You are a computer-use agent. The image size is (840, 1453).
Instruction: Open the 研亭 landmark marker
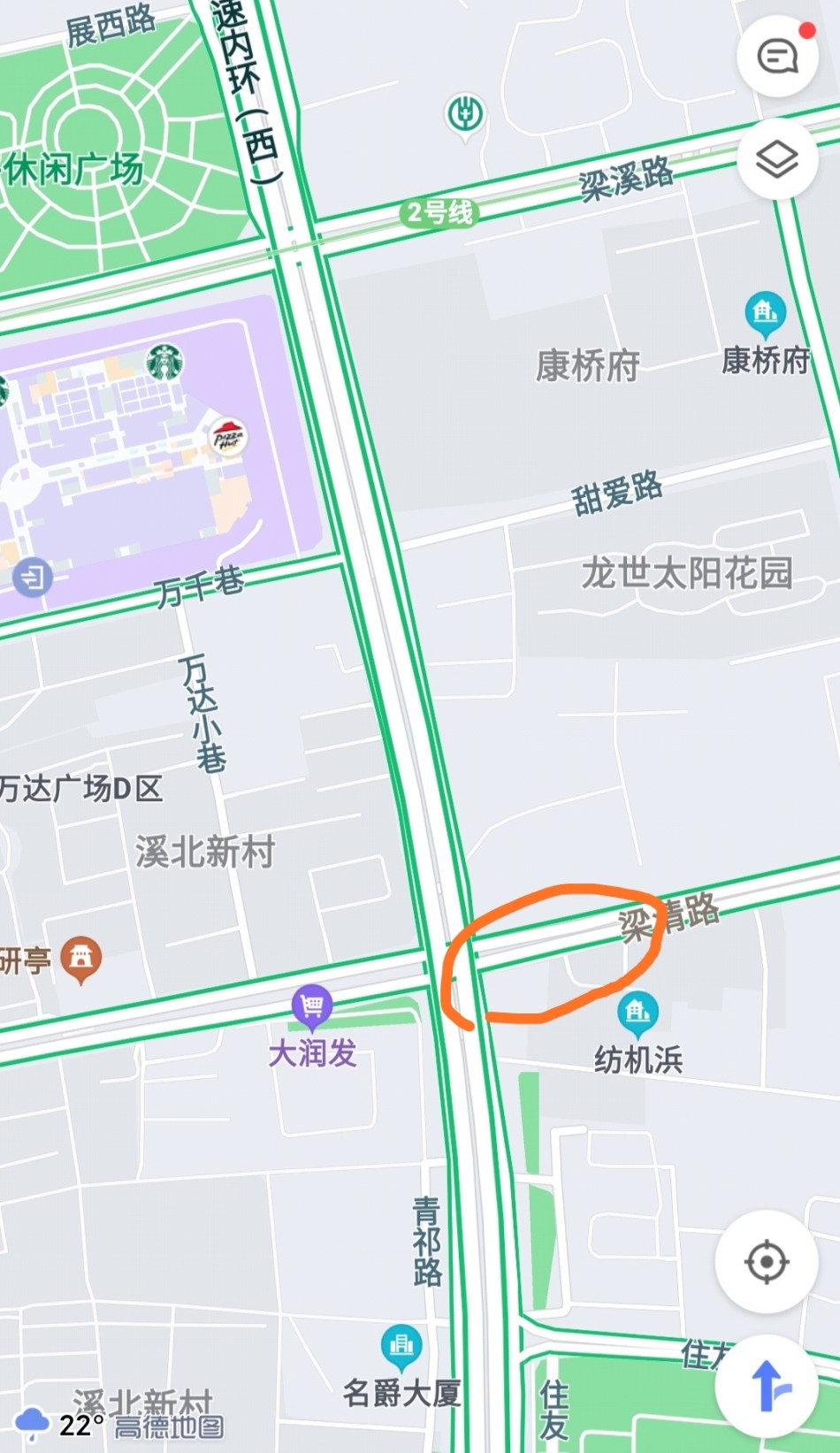pos(80,957)
